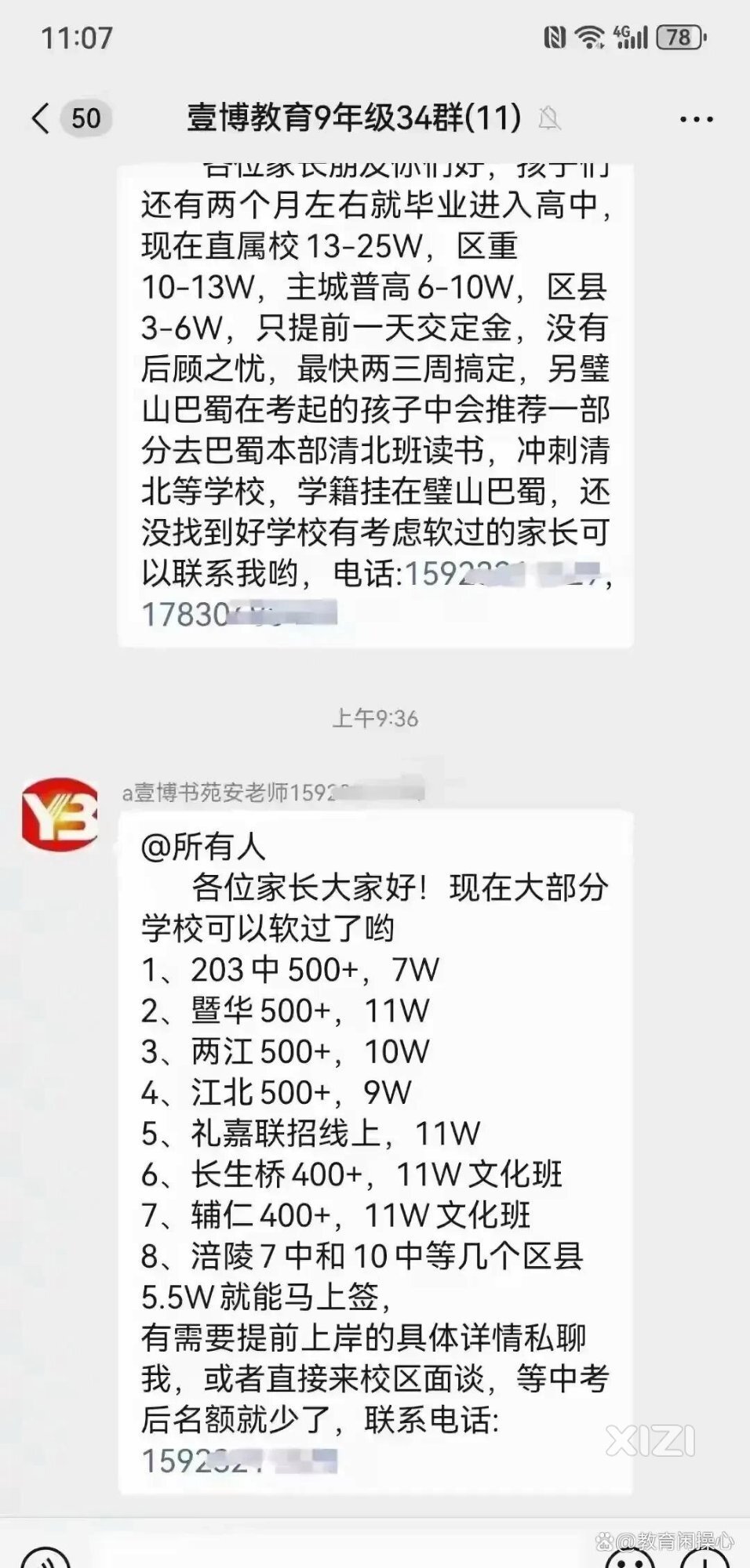Go back to the chat list
This screenshot has height=1568, width=750.
point(42,118)
